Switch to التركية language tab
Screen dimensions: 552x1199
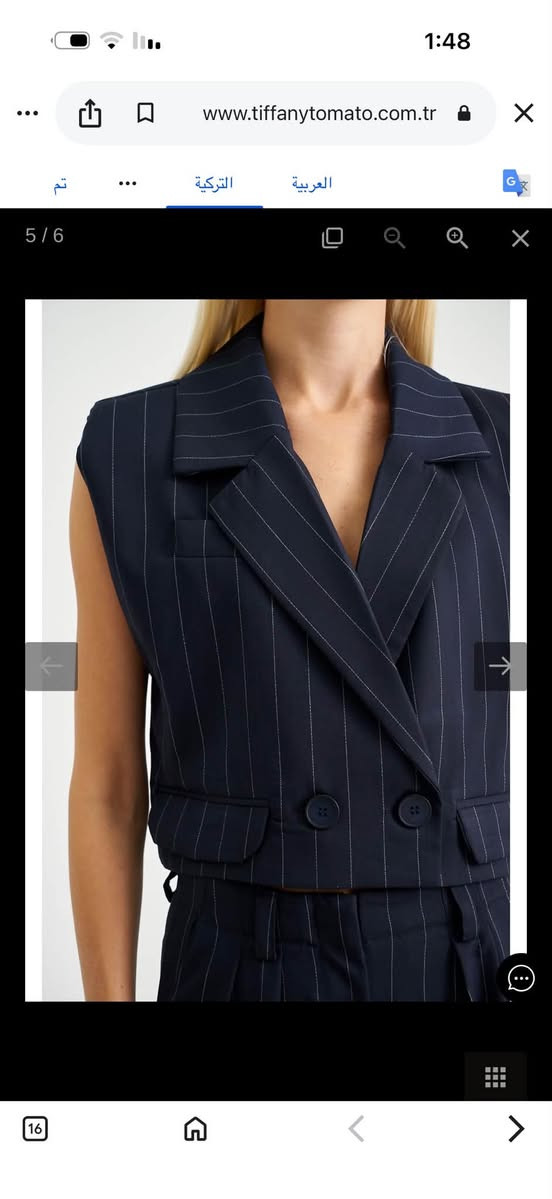pyautogui.click(x=213, y=184)
